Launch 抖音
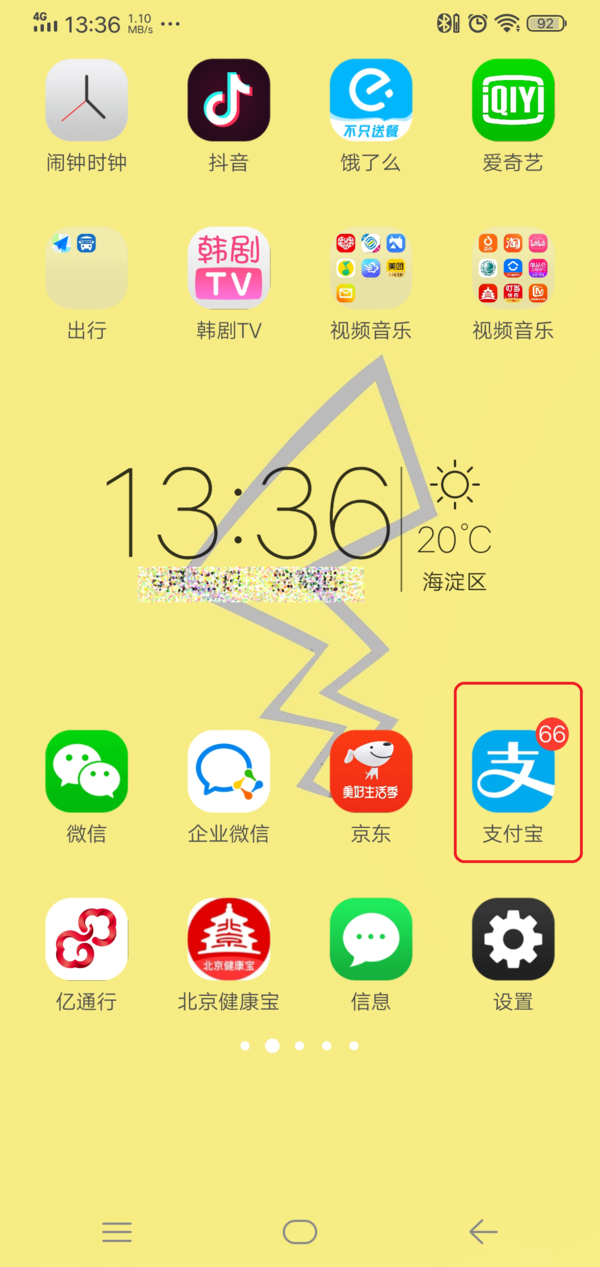The image size is (600, 1267). point(229,100)
